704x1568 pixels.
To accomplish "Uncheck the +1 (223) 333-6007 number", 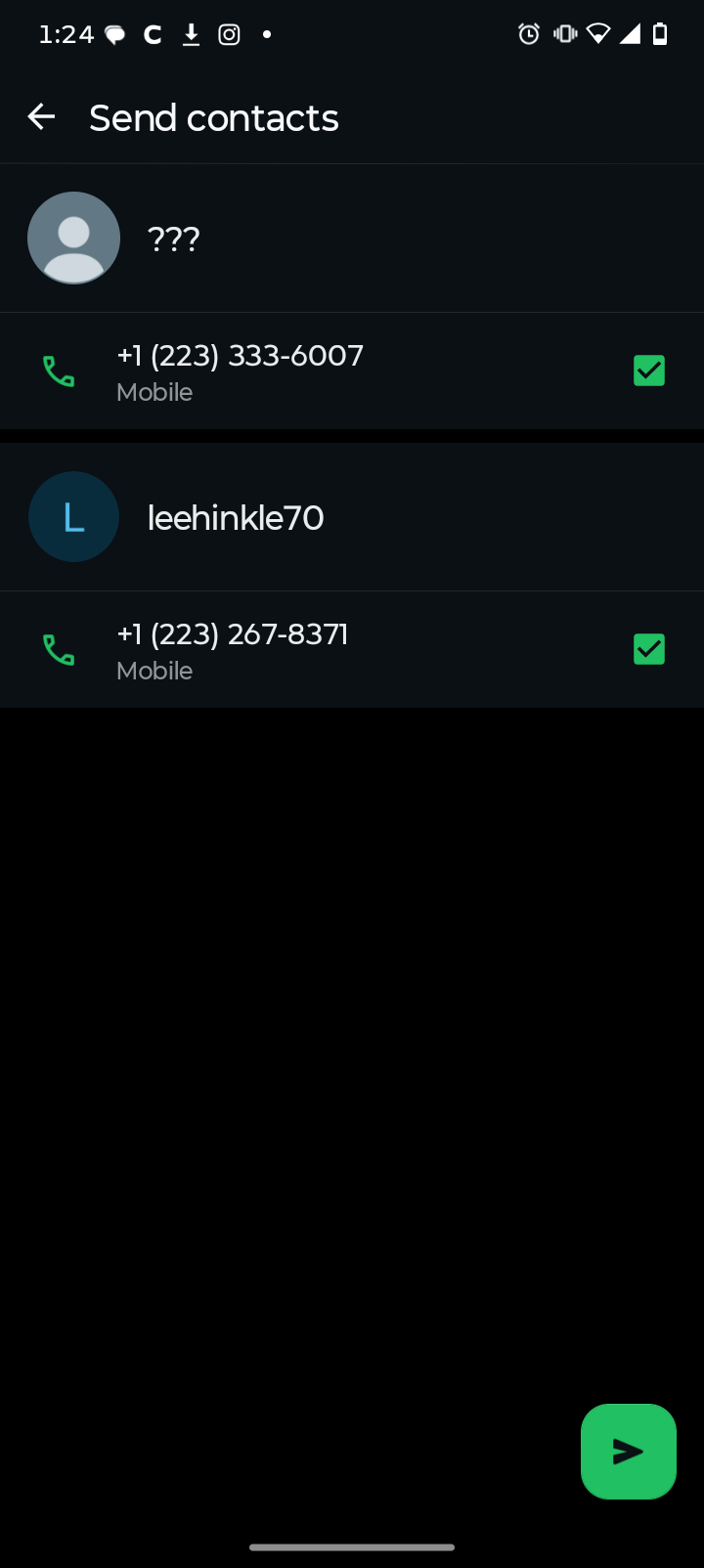I will point(648,370).
